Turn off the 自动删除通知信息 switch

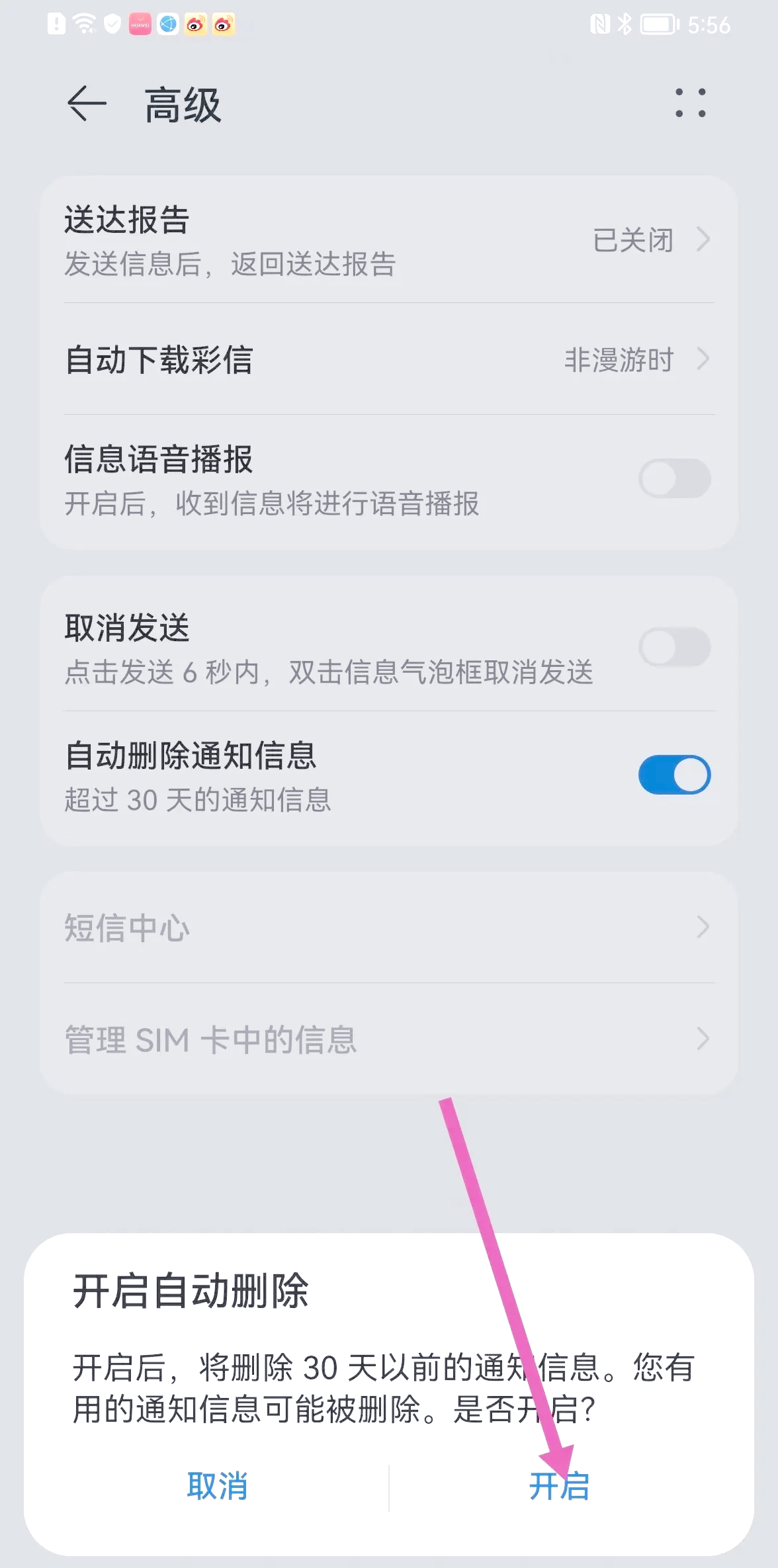pyautogui.click(x=674, y=775)
